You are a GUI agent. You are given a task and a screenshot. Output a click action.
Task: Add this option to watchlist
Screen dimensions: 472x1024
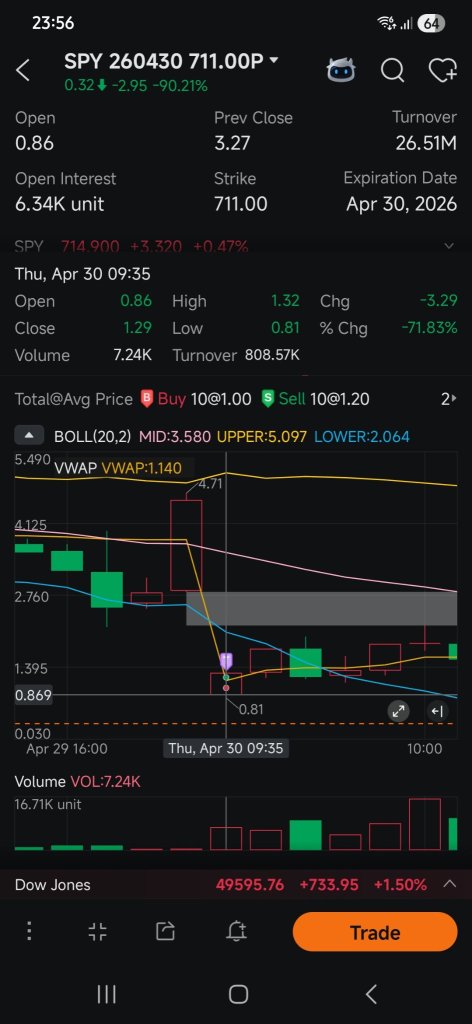442,70
